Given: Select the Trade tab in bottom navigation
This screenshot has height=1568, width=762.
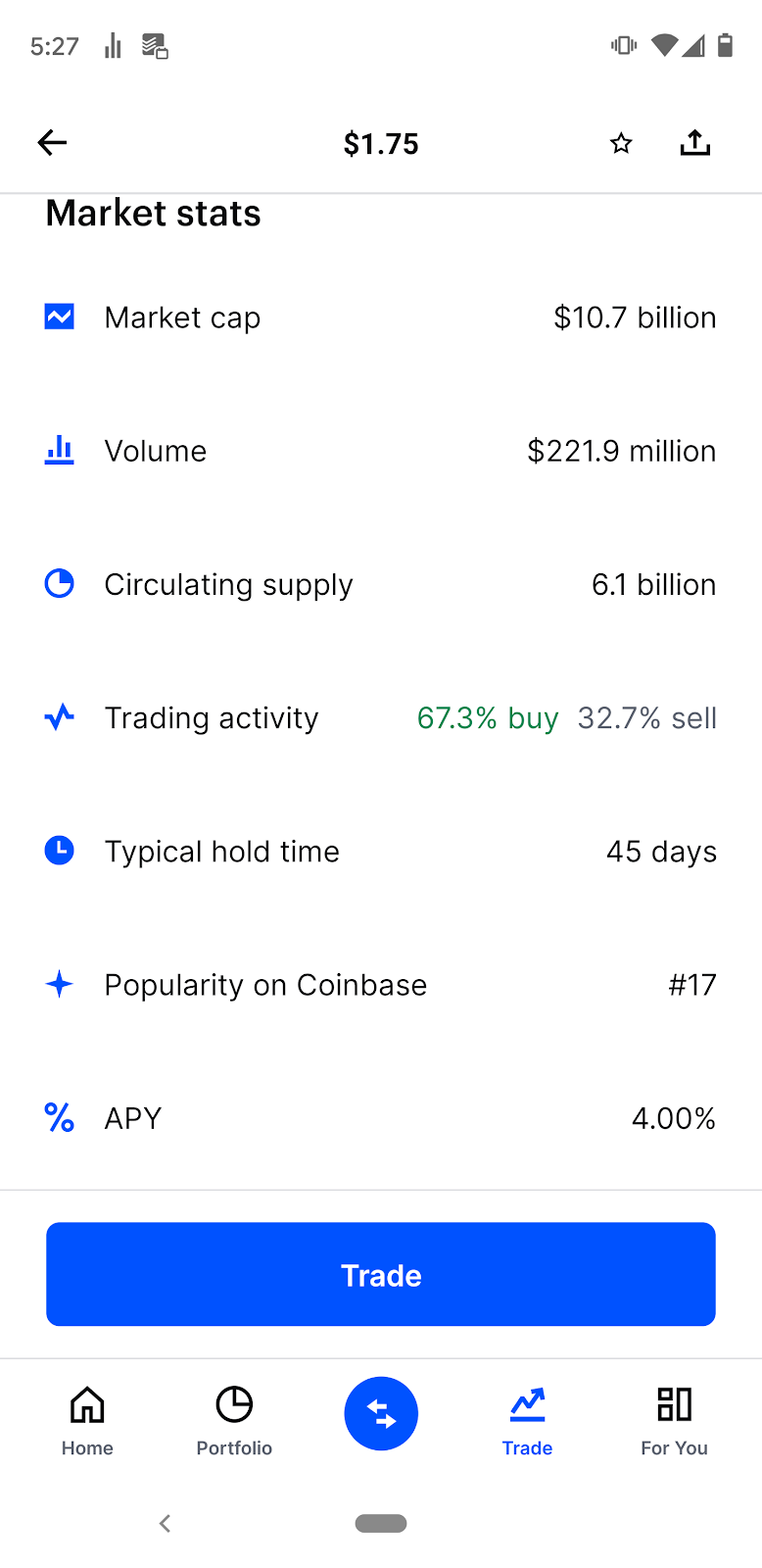Looking at the screenshot, I should click(527, 1420).
